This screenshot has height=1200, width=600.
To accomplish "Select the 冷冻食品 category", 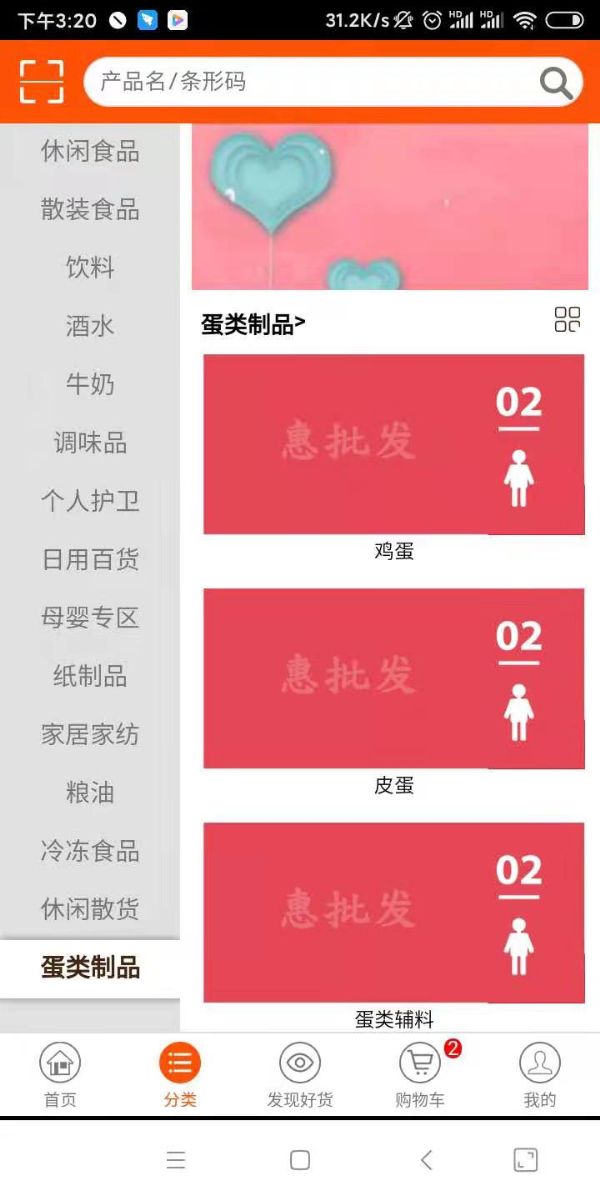I will coord(90,851).
